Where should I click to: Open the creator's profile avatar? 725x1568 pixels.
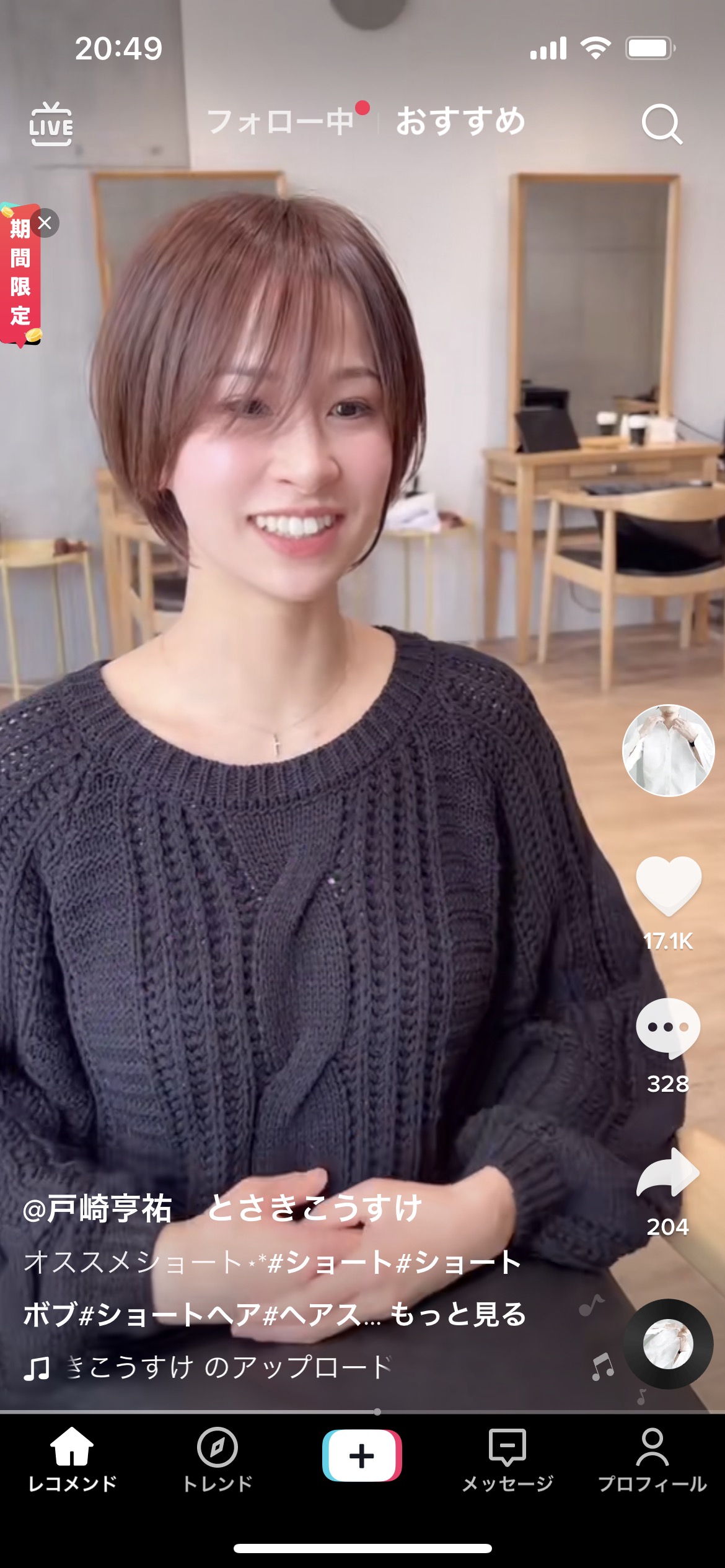coord(668,751)
